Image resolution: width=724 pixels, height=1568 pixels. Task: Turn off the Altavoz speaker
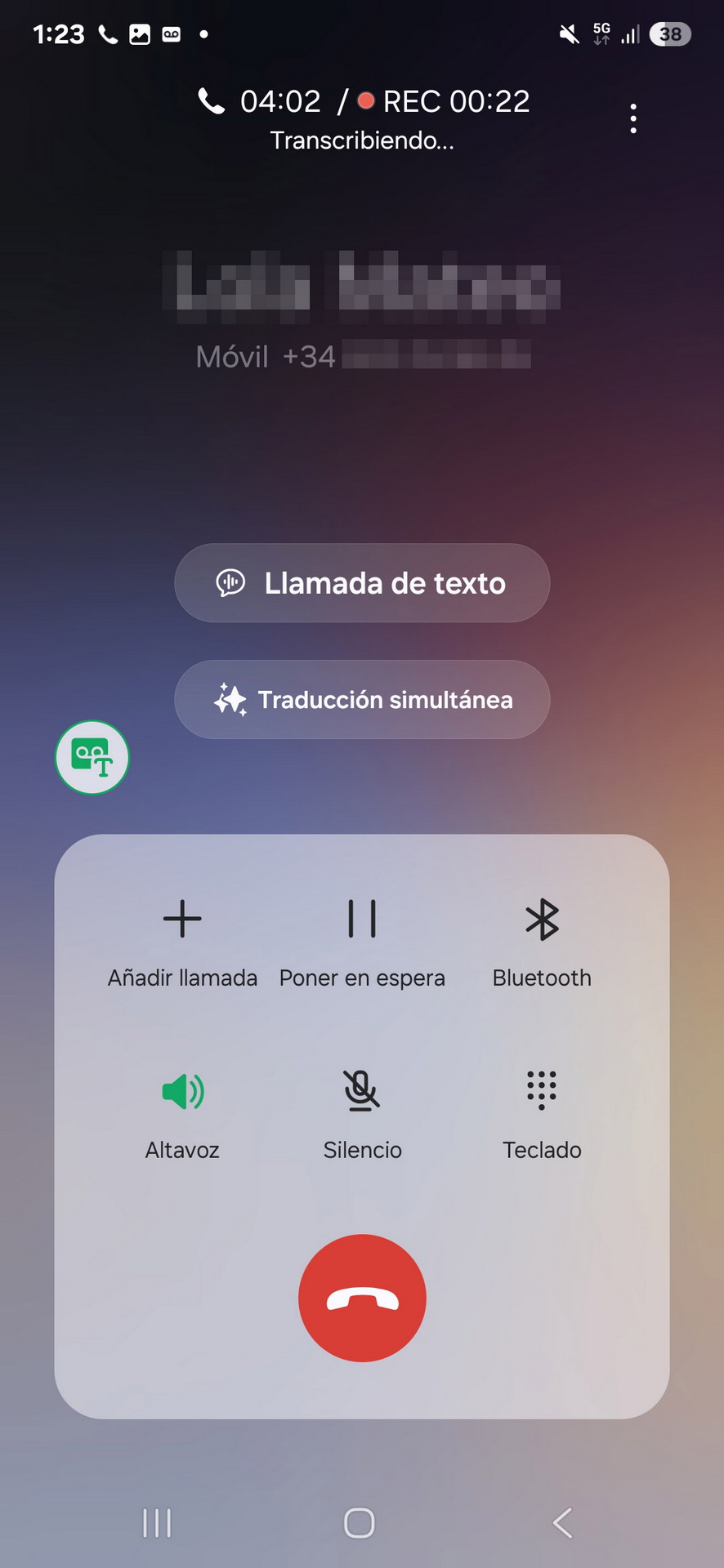(x=182, y=1116)
